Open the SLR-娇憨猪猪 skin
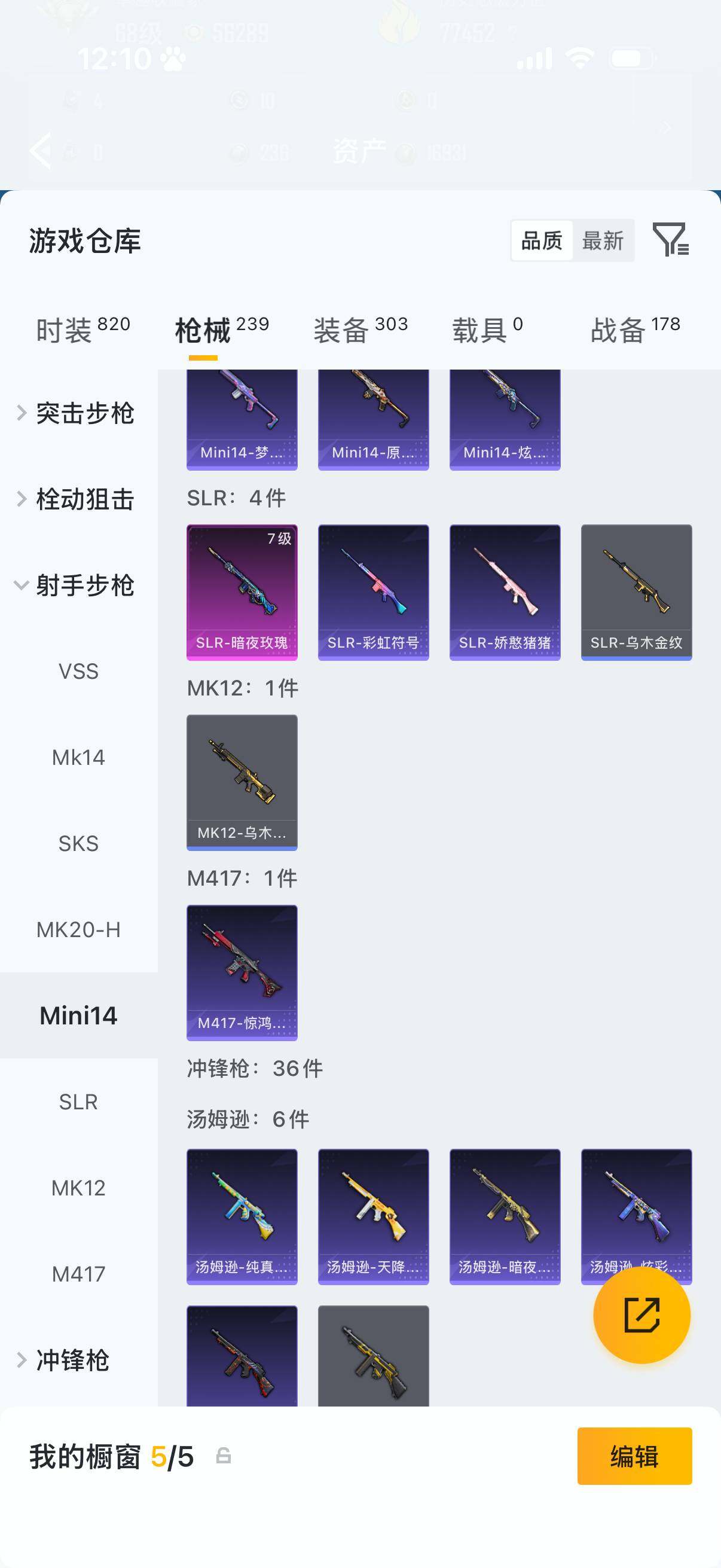 click(x=505, y=591)
